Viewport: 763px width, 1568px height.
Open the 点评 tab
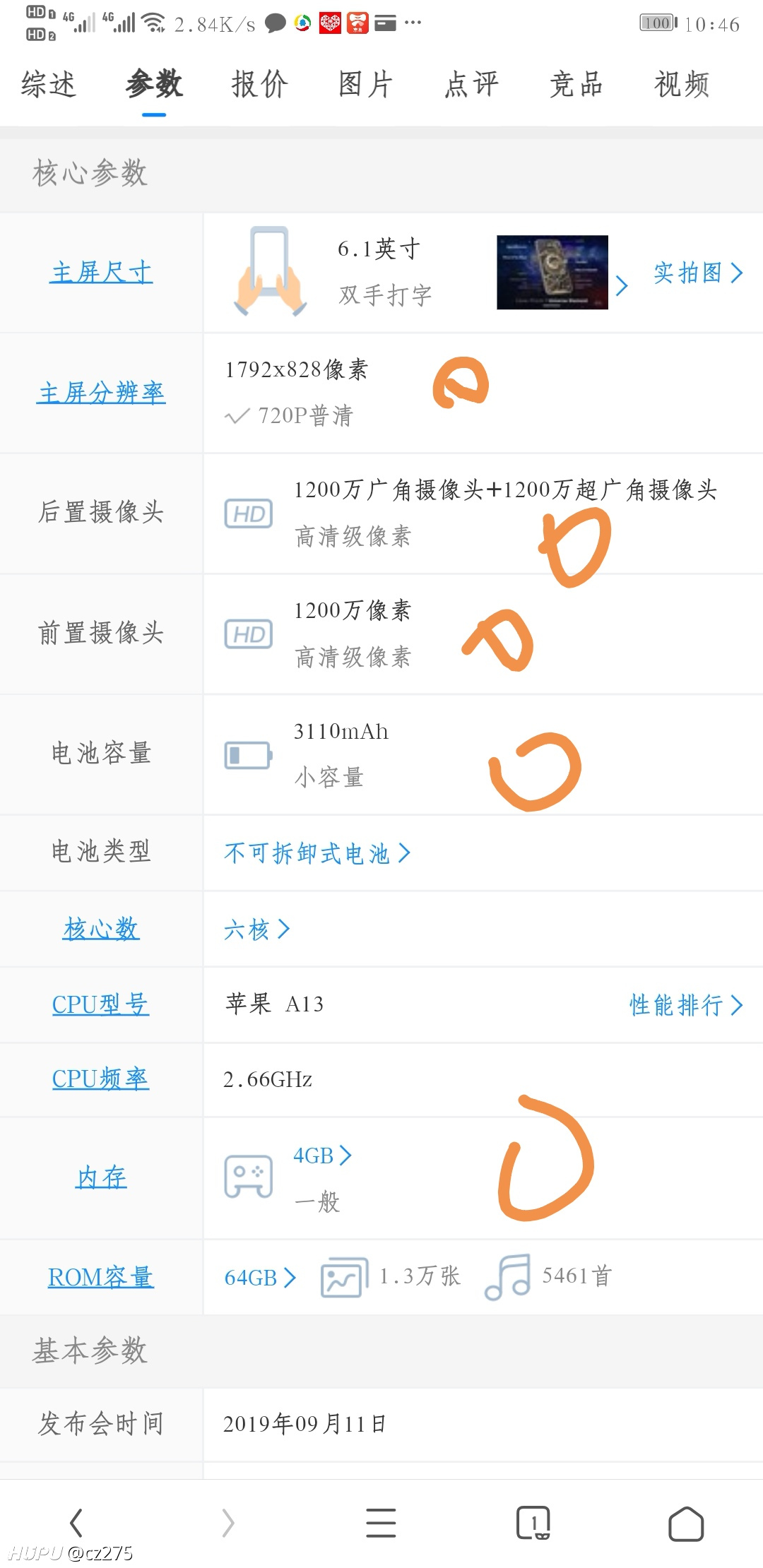coord(472,84)
